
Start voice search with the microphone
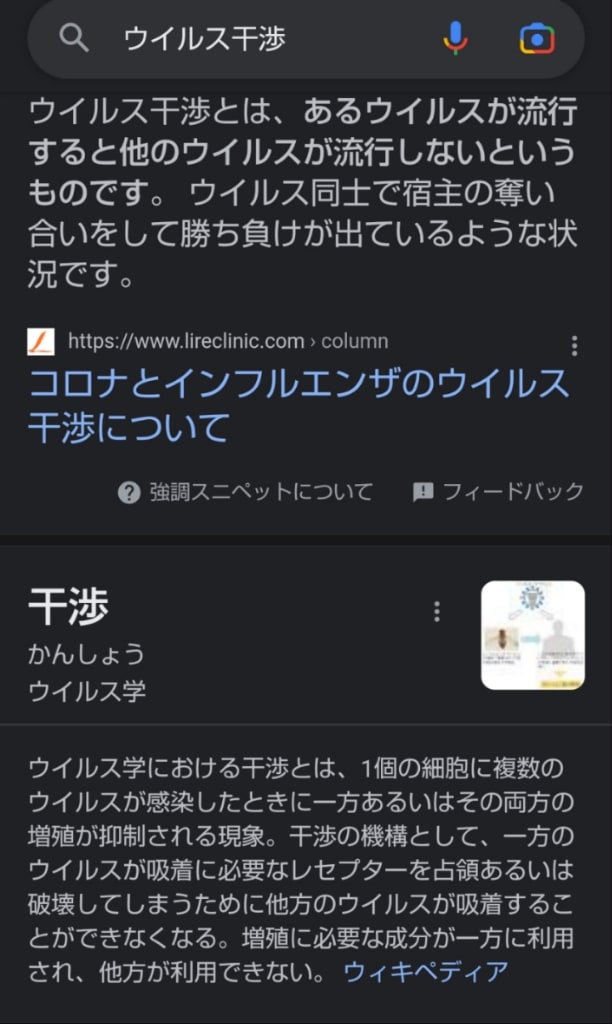point(455,39)
